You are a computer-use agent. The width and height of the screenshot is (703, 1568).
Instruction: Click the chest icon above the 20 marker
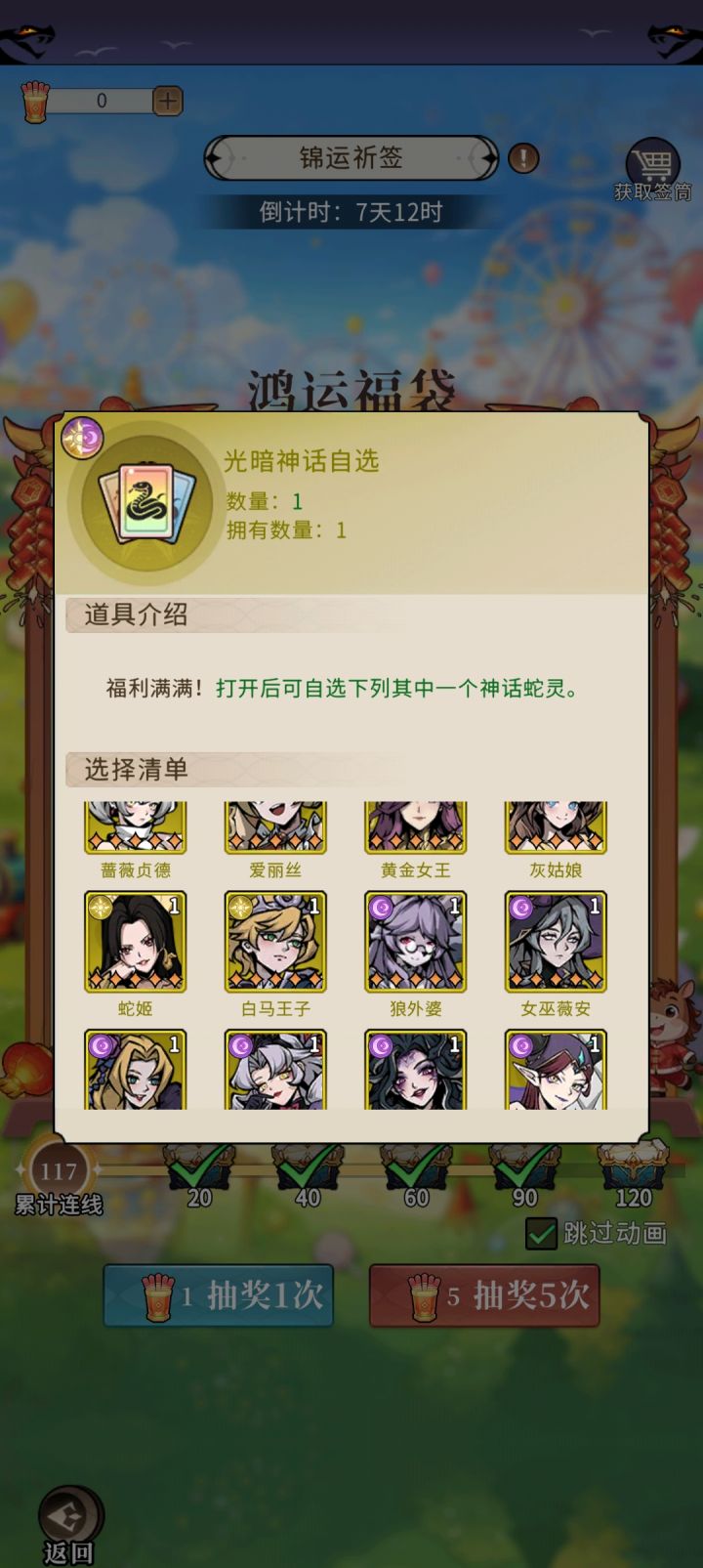(x=200, y=1165)
